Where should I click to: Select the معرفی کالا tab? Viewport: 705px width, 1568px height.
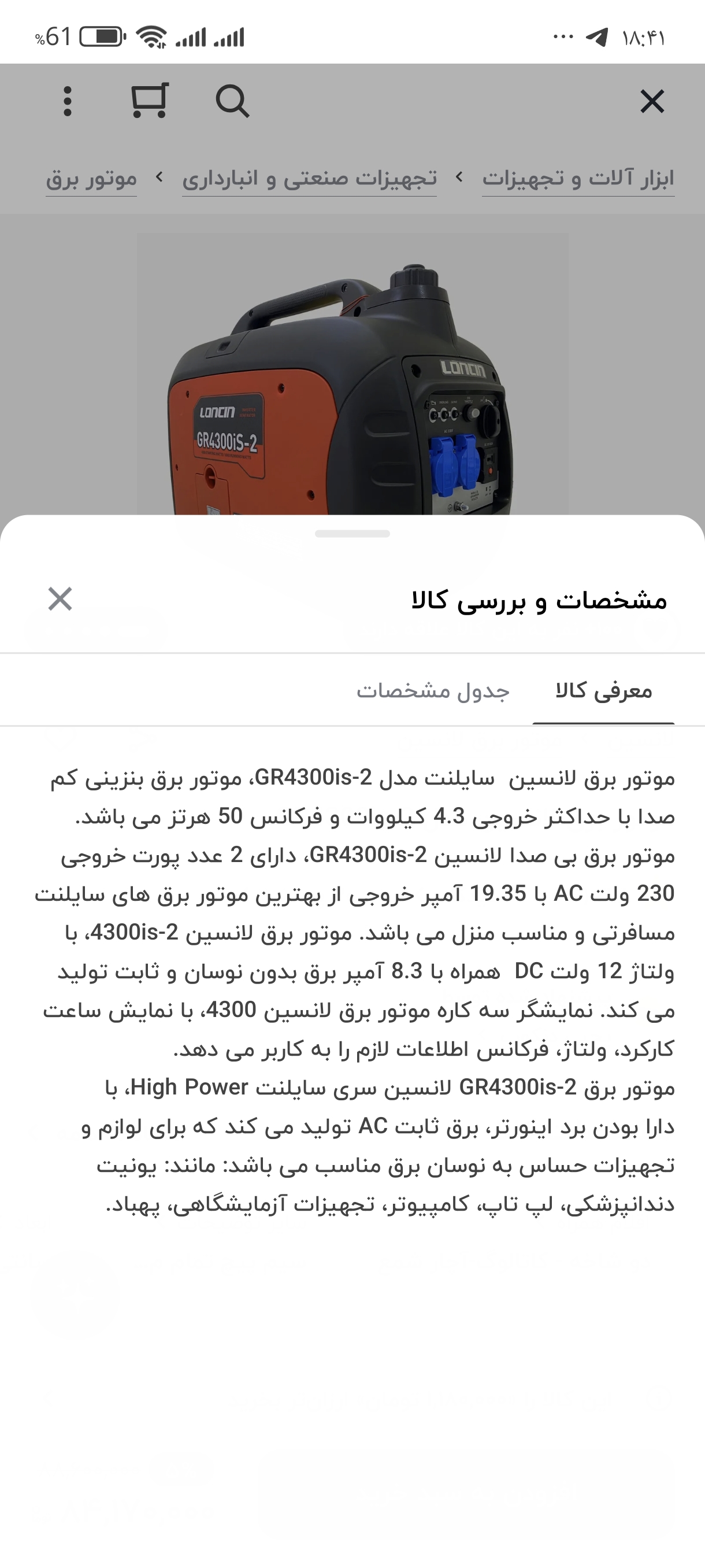[603, 691]
